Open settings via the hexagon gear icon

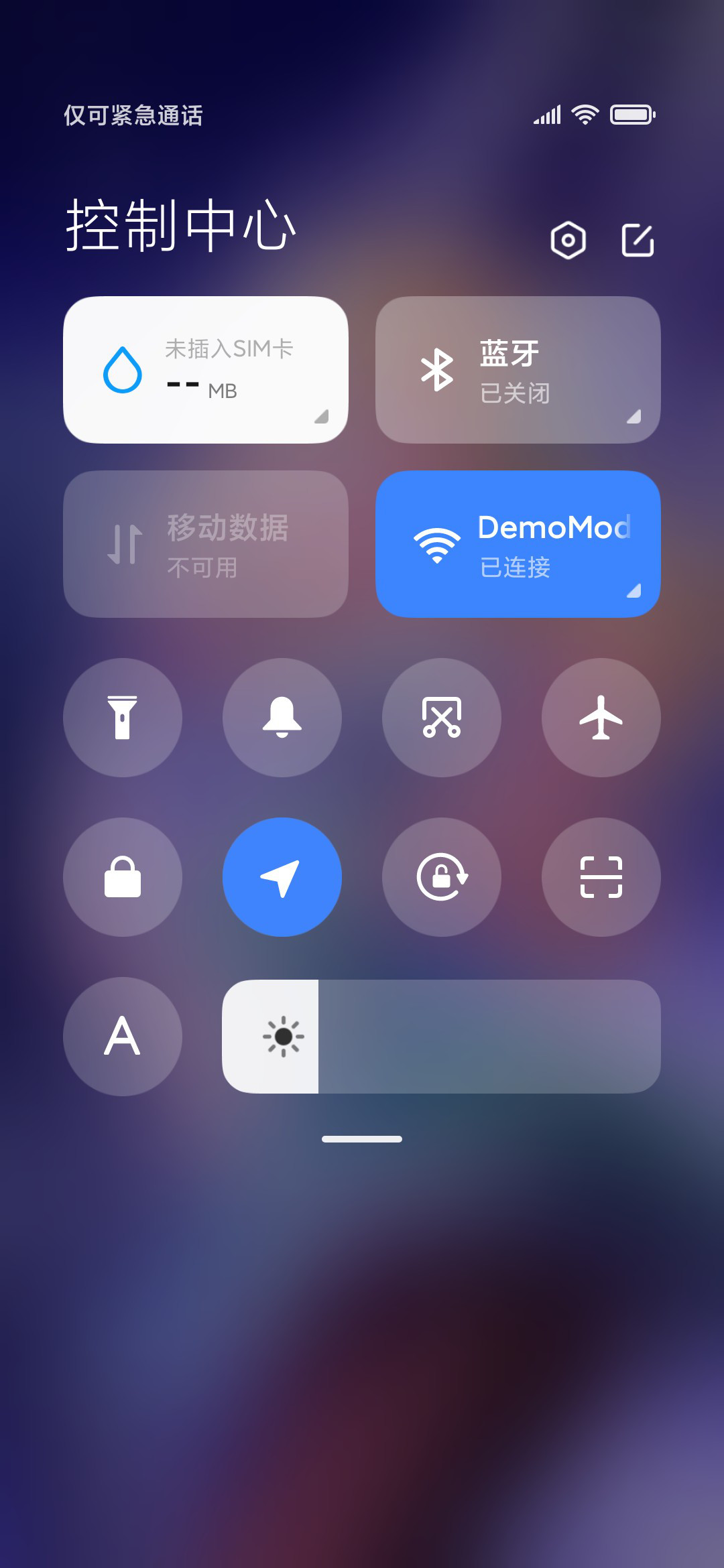click(568, 240)
